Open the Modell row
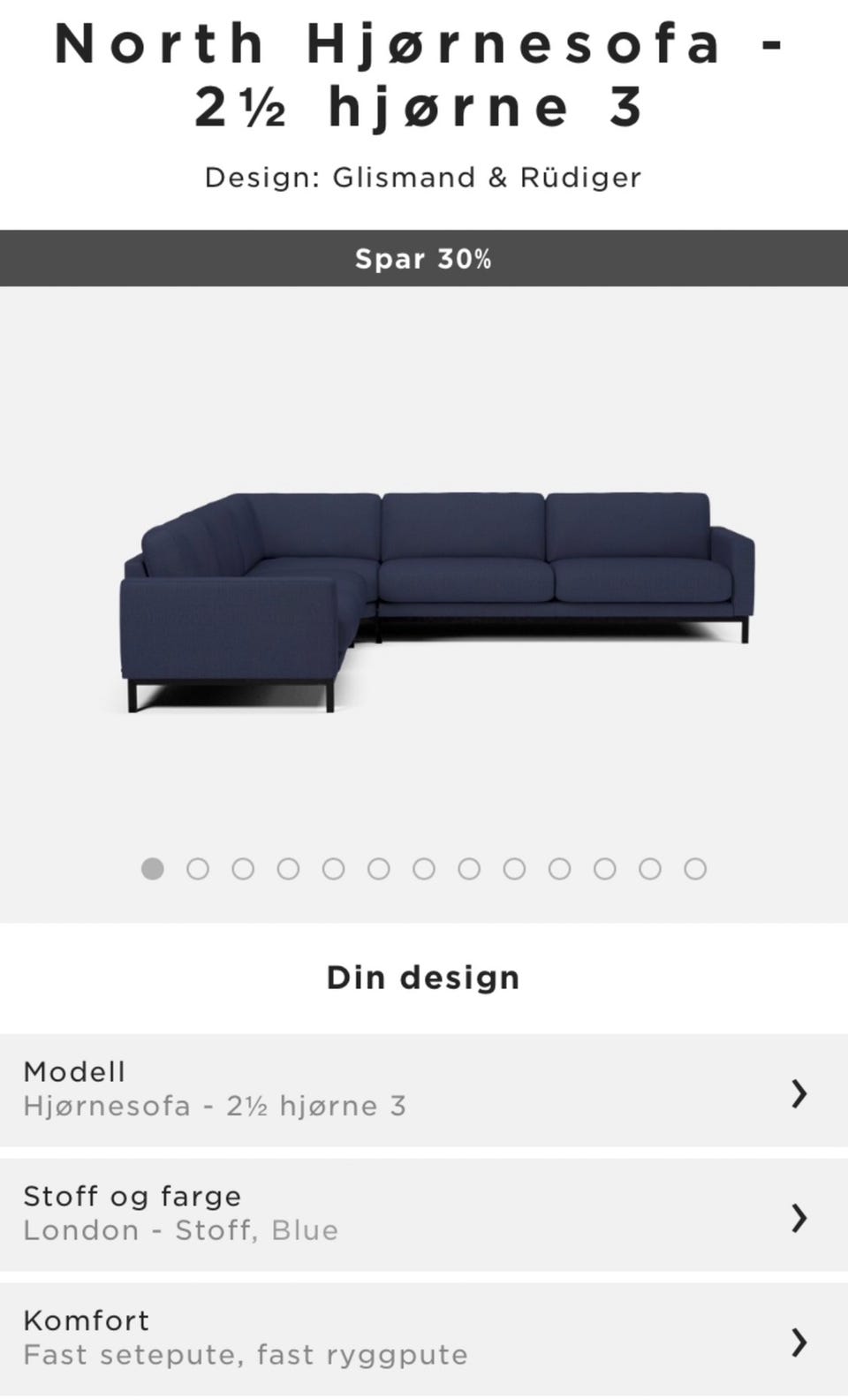The height and width of the screenshot is (1400, 848). pos(424,1090)
